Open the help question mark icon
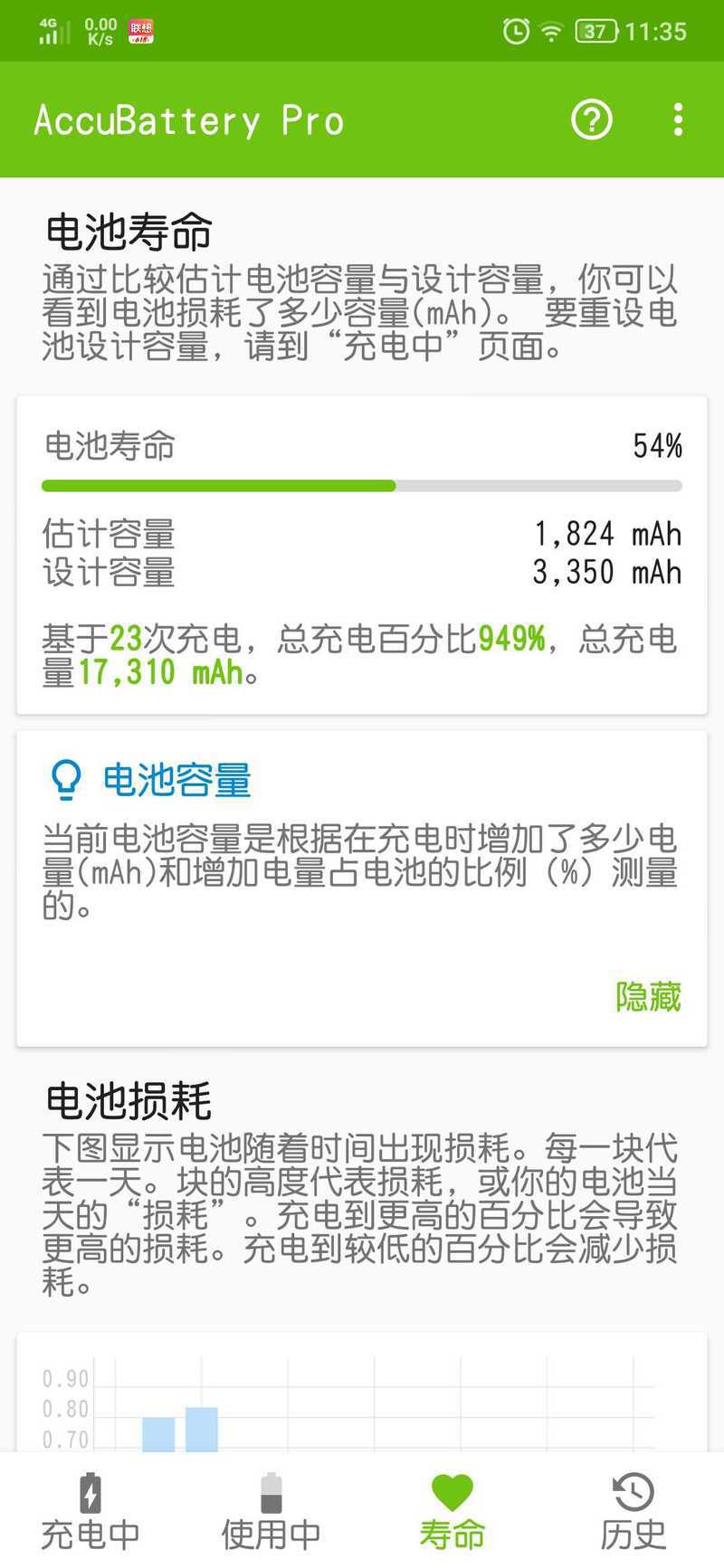This screenshot has width=724, height=1568. click(x=592, y=119)
